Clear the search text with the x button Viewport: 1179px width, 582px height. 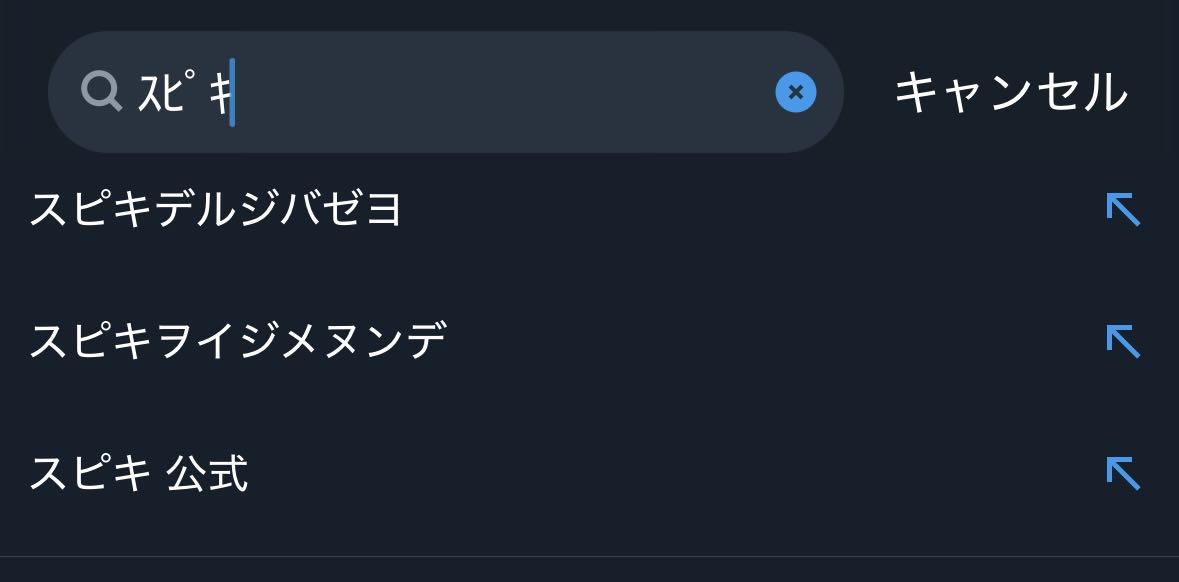[x=796, y=92]
